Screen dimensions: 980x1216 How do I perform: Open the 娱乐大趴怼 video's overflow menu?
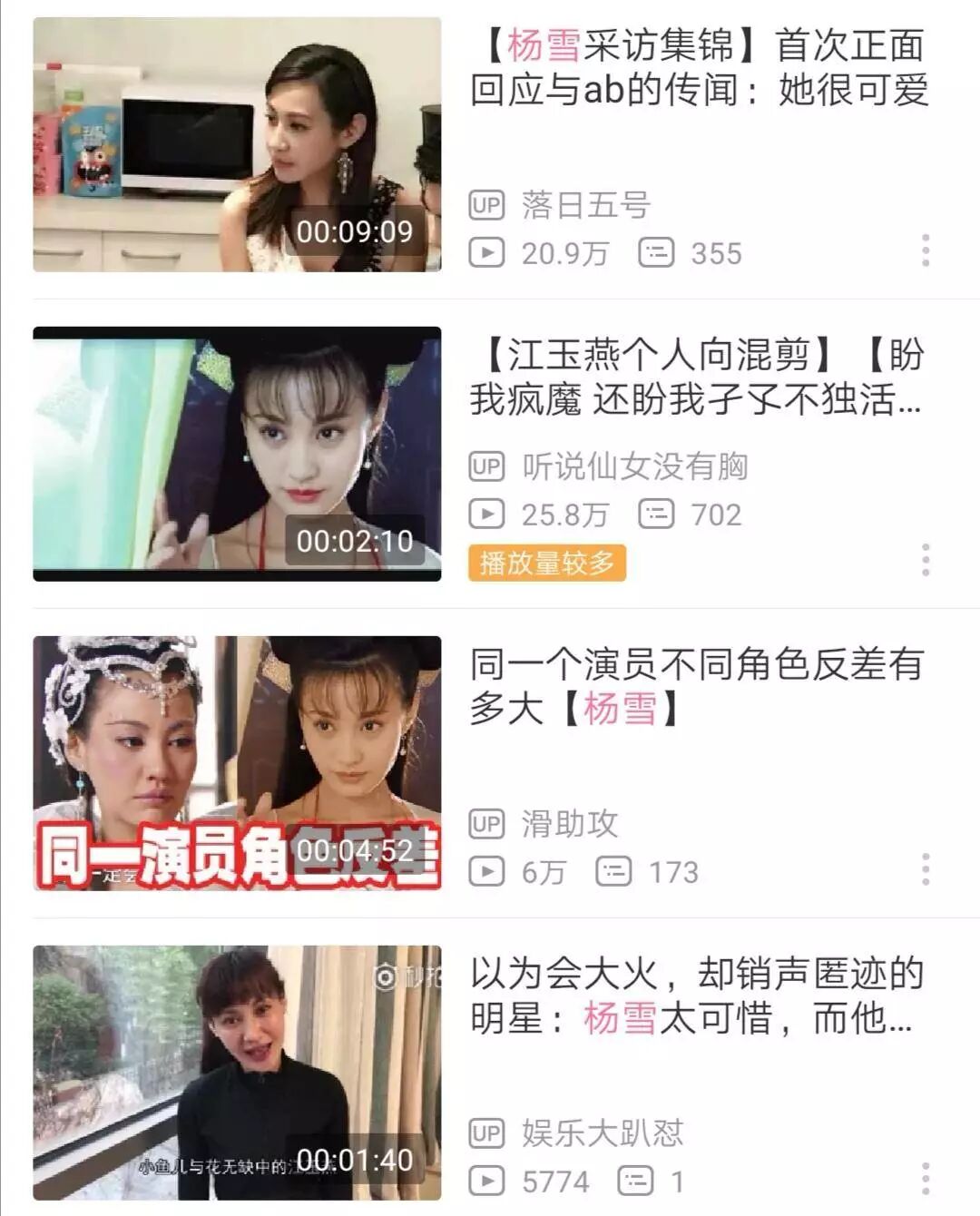925,1178
